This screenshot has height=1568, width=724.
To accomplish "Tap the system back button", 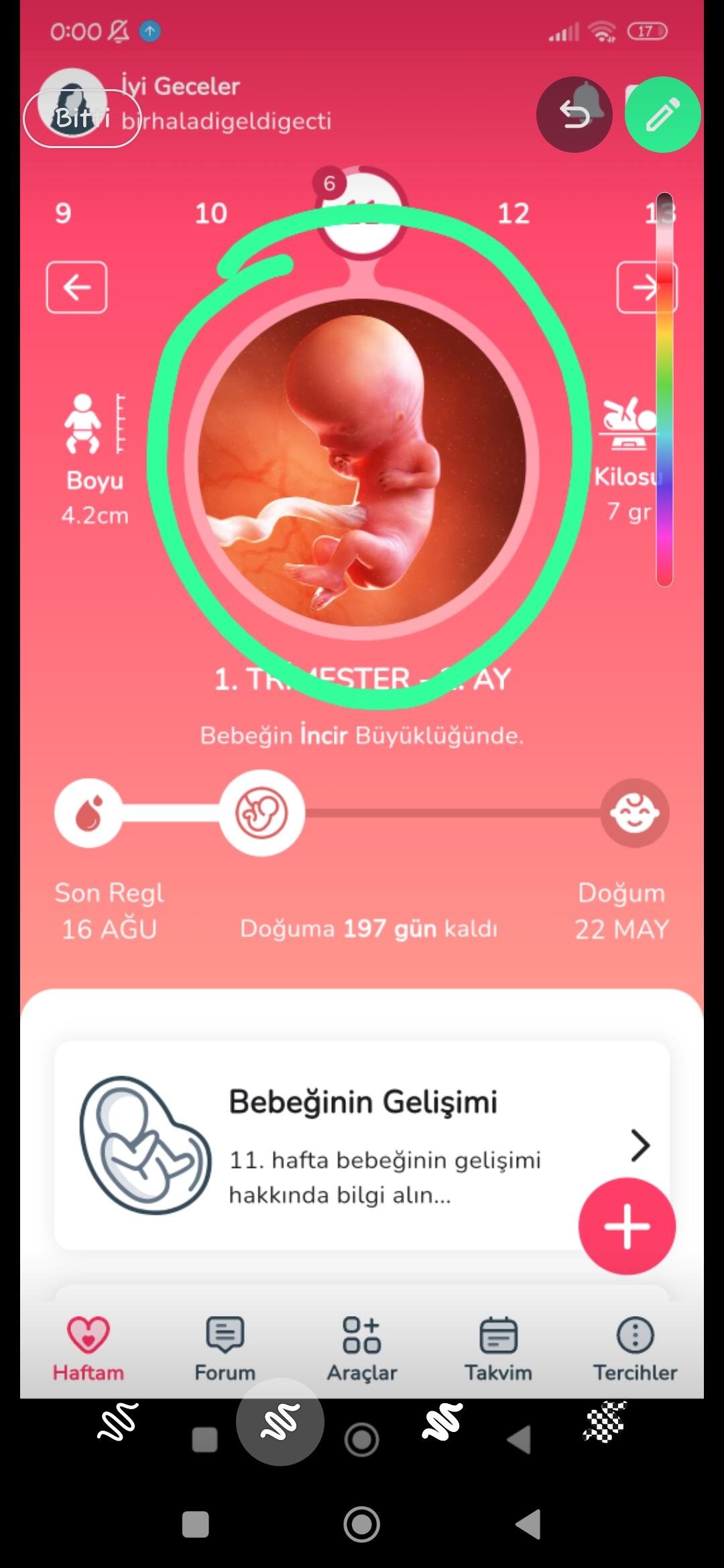I will pyautogui.click(x=528, y=1524).
